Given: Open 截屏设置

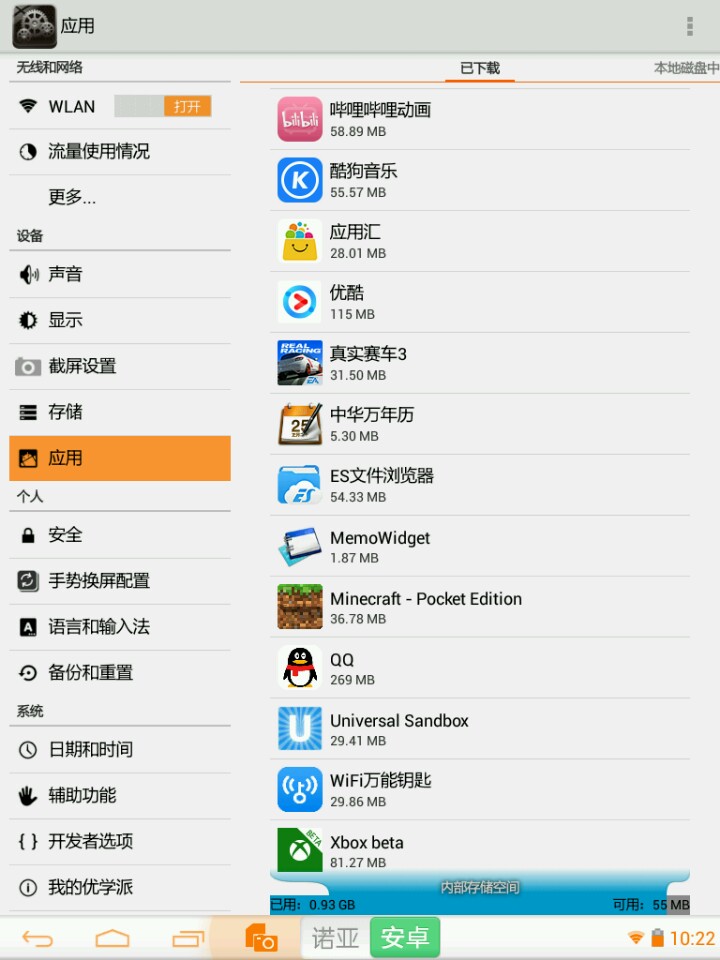Looking at the screenshot, I should point(120,366).
